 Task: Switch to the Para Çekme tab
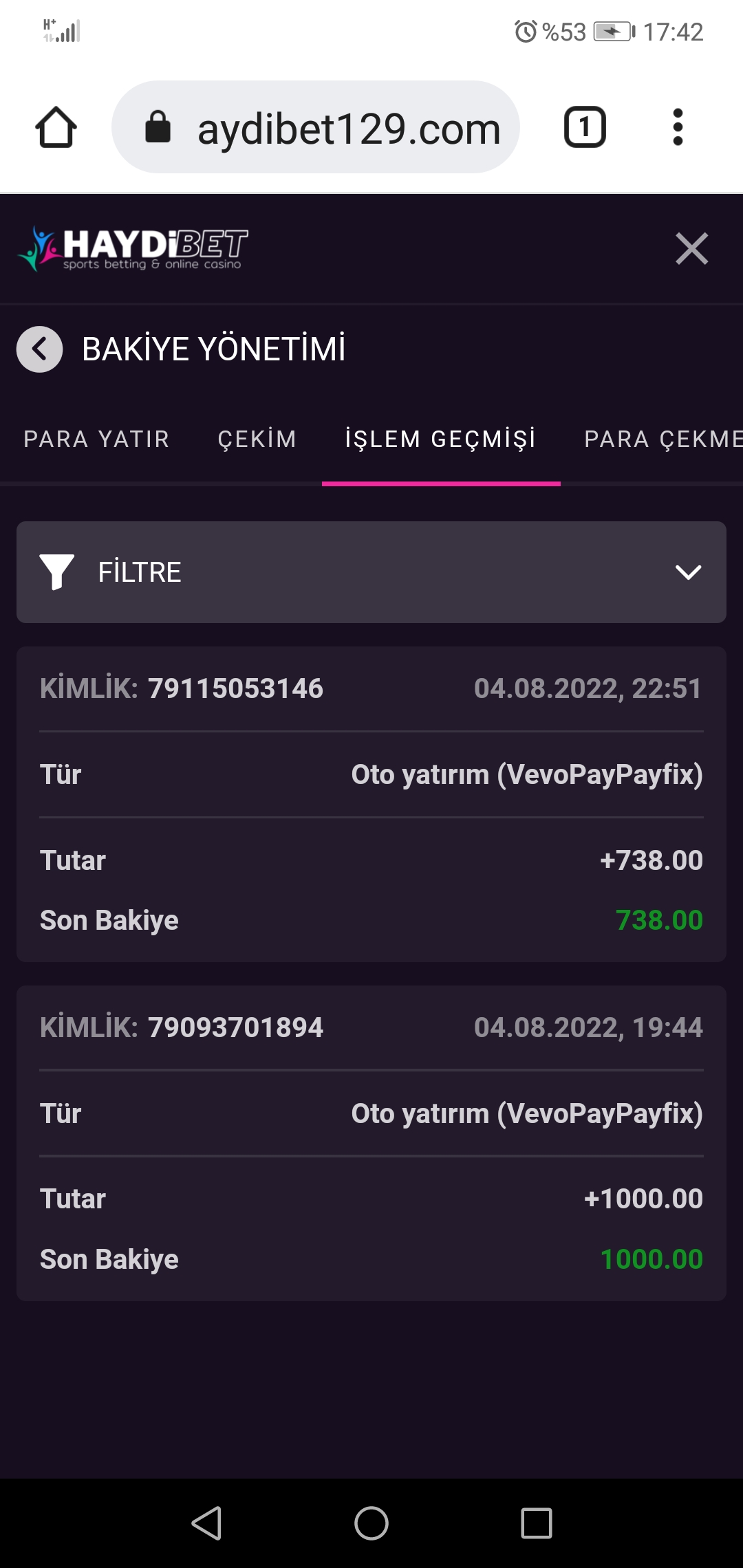click(663, 439)
